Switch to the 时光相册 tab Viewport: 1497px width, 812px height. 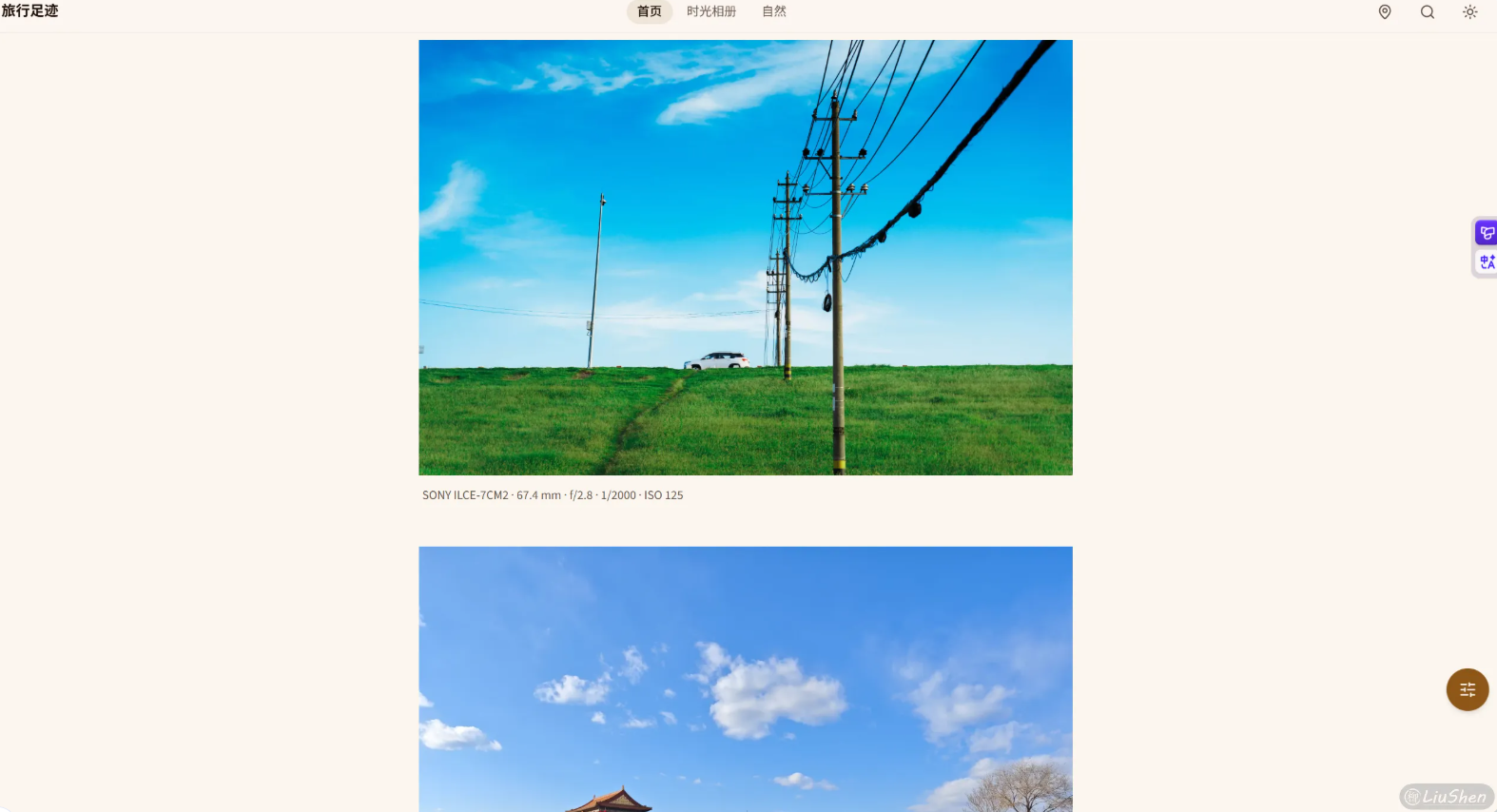711,11
